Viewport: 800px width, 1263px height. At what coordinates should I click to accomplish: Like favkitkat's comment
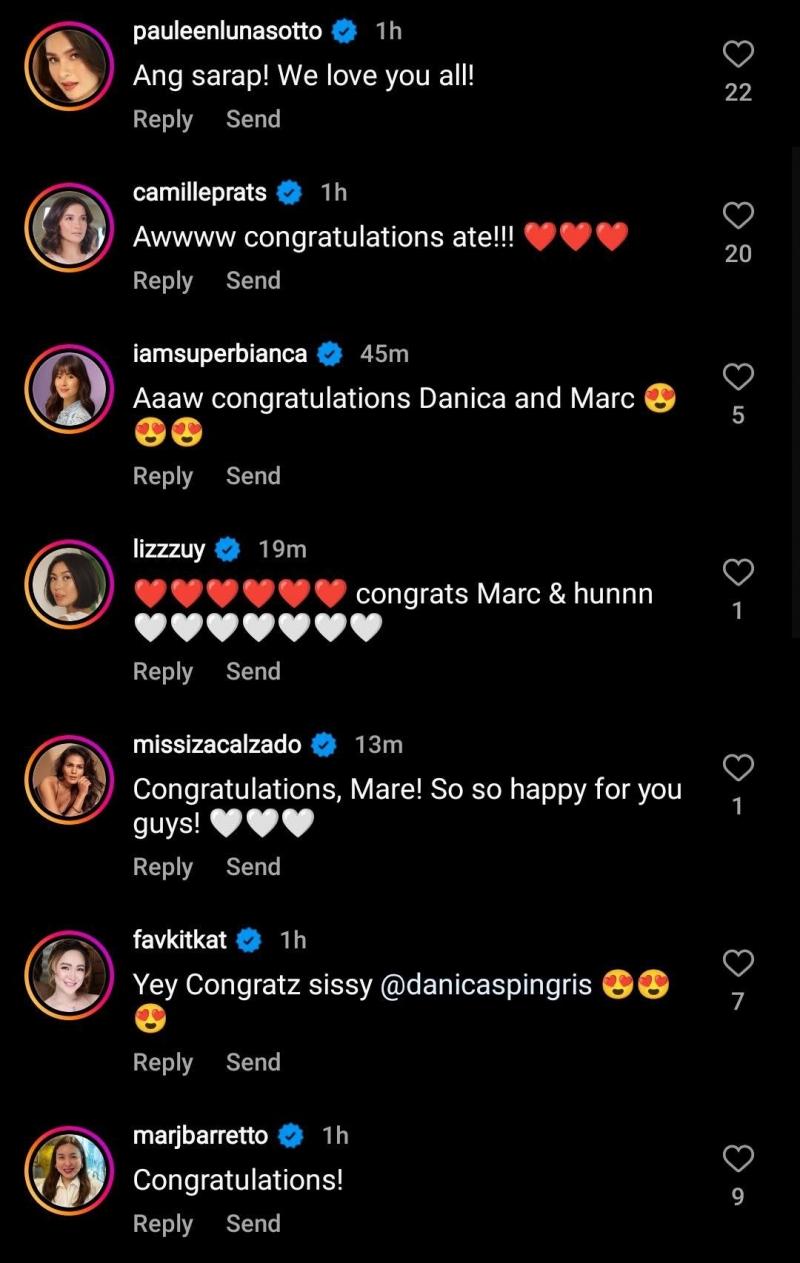coord(738,963)
